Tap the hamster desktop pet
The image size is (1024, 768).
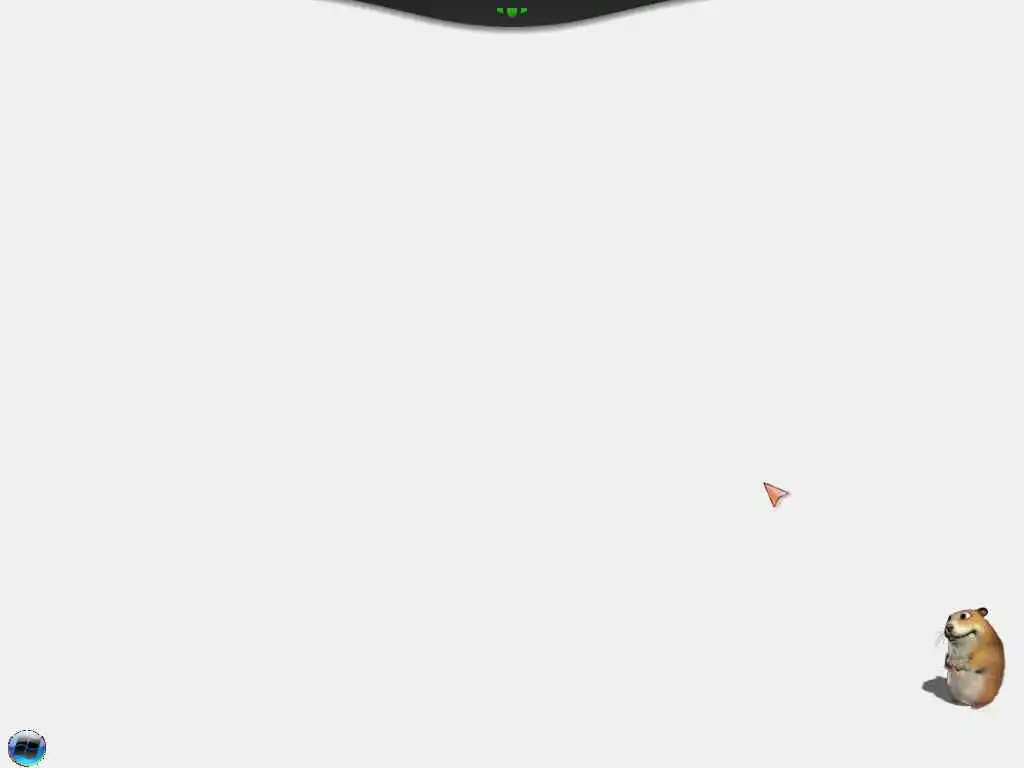970,657
